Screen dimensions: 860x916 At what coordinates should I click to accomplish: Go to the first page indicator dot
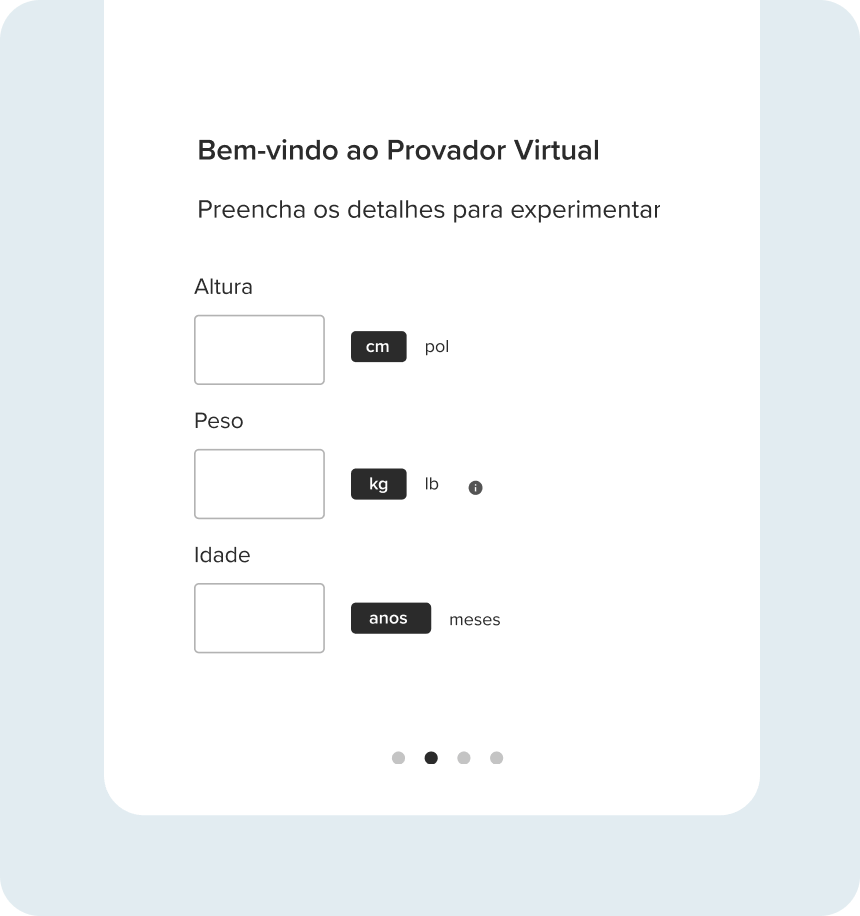(398, 758)
